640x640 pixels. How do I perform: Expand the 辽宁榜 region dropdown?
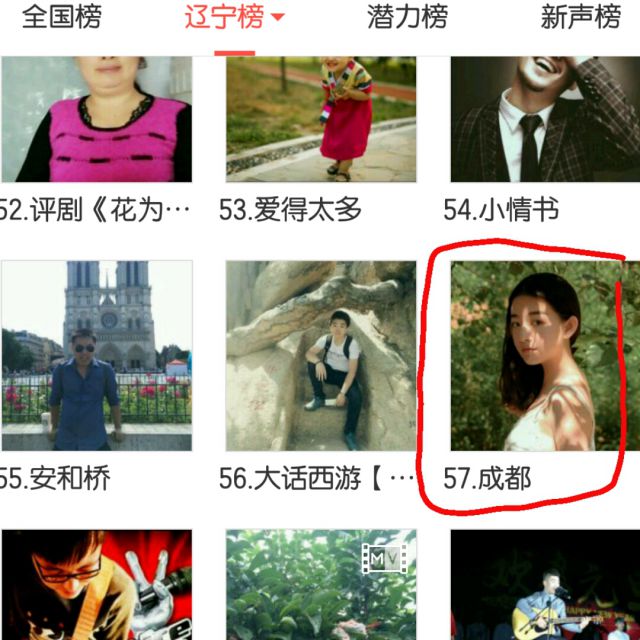(278, 19)
